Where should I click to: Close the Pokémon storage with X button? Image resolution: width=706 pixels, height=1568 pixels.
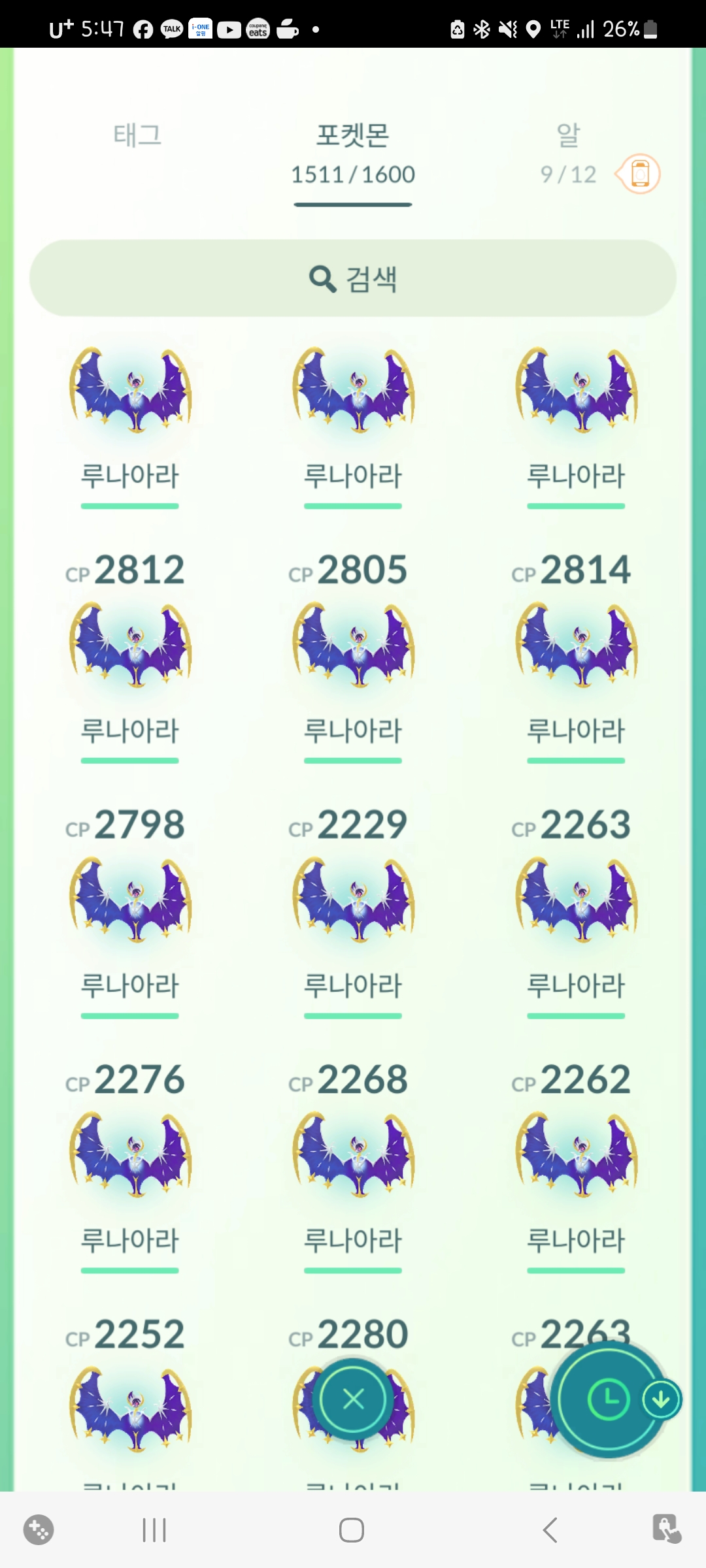[x=353, y=1399]
